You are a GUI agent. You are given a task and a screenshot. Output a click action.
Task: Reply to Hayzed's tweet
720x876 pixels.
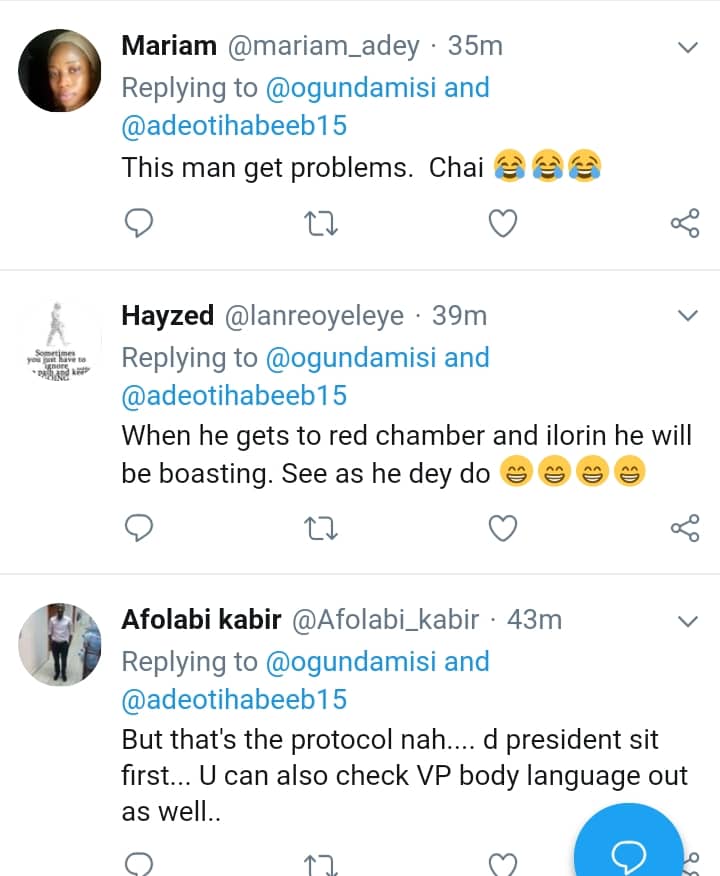pyautogui.click(x=138, y=527)
